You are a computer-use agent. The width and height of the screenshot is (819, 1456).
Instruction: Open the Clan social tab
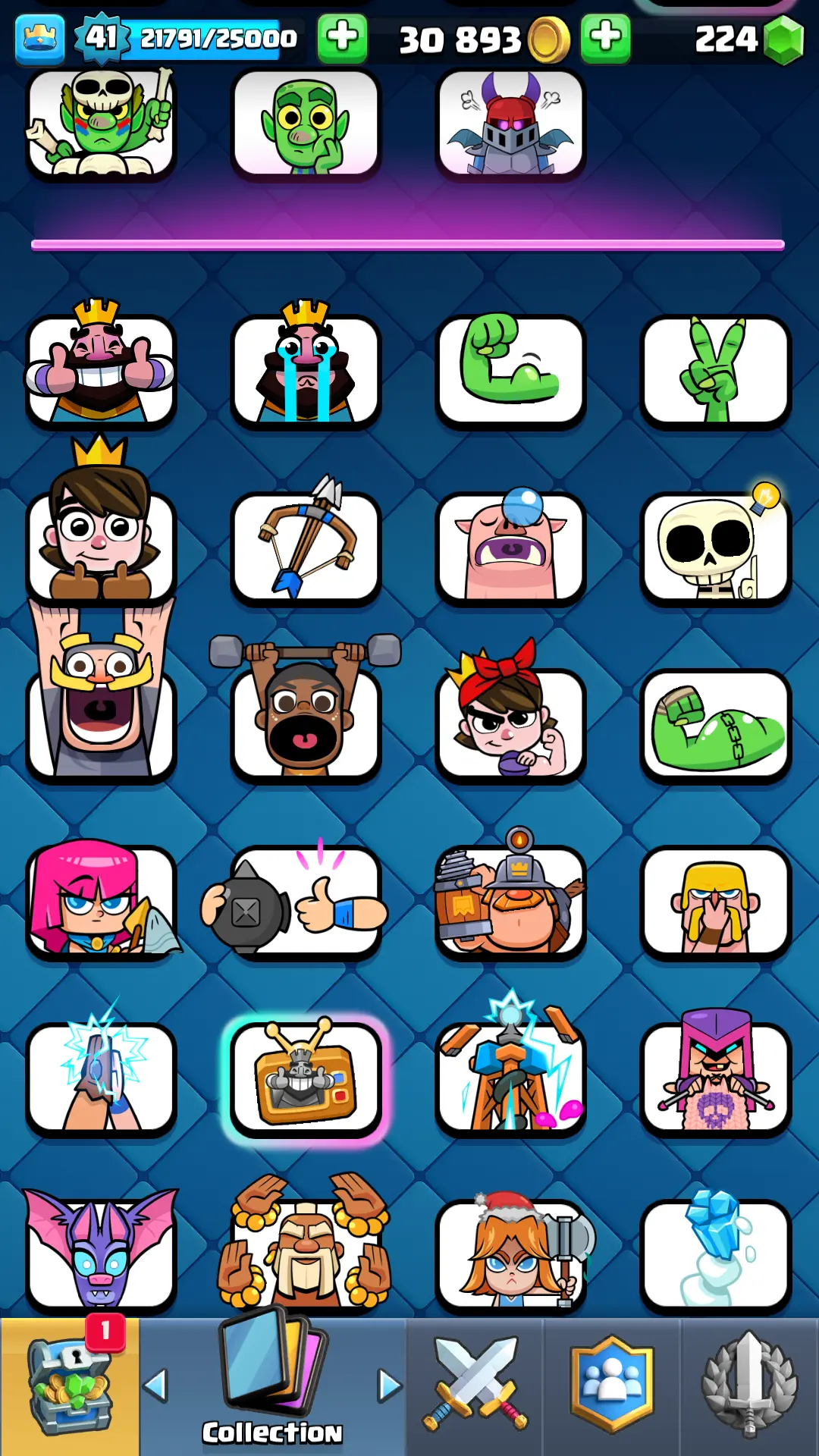pyautogui.click(x=612, y=1386)
